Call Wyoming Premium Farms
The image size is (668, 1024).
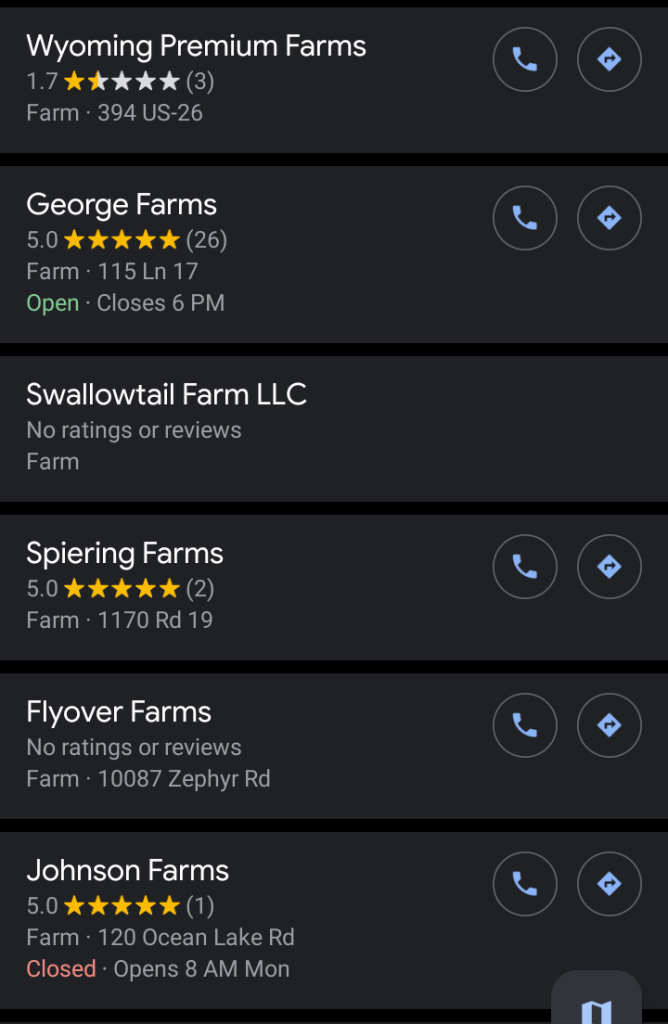[525, 60]
